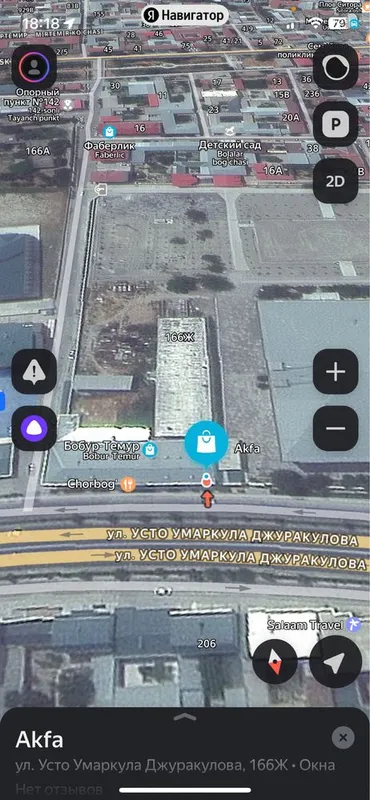Close the Akfa place card

(343, 737)
